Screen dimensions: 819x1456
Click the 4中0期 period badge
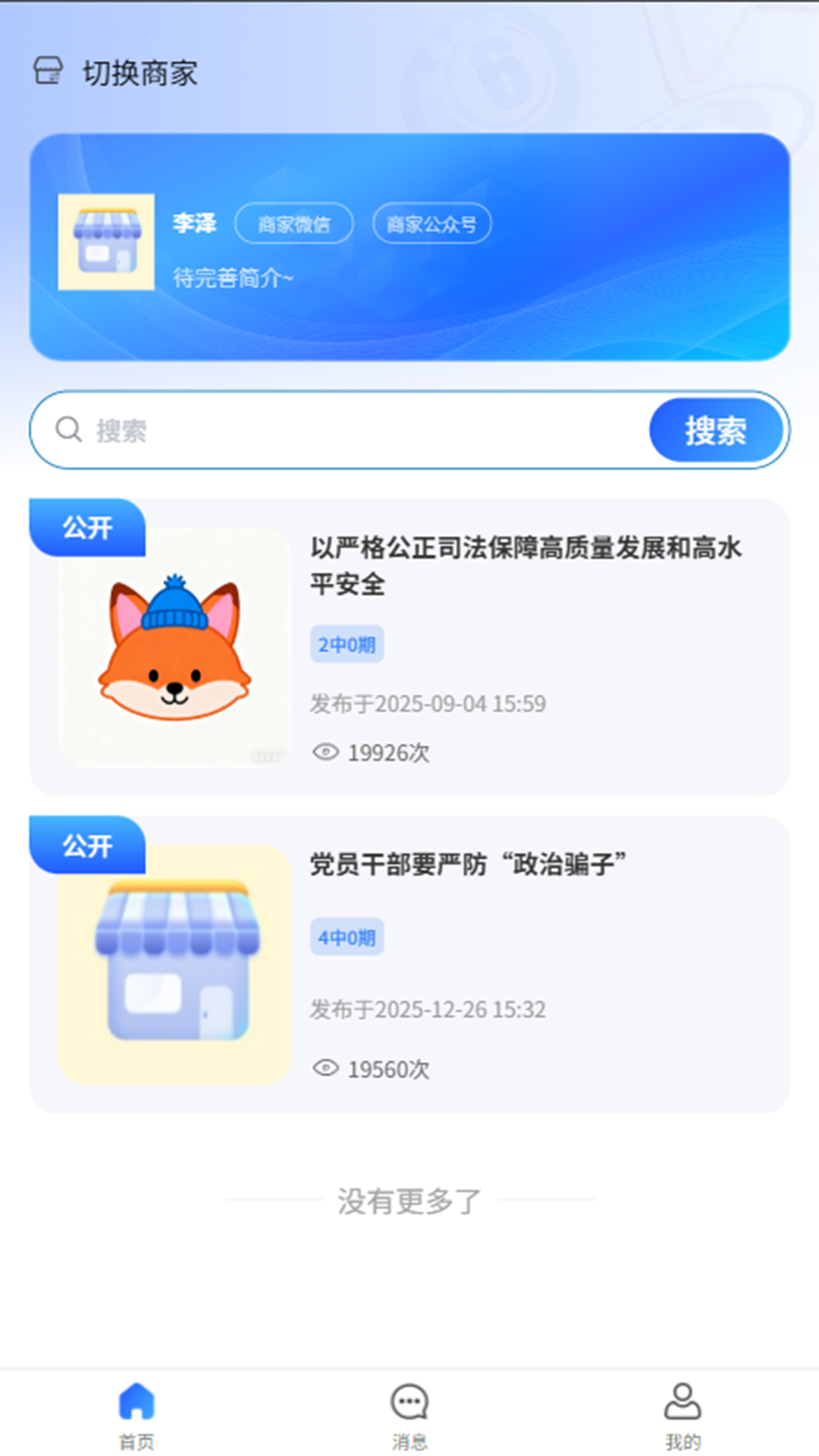(347, 937)
